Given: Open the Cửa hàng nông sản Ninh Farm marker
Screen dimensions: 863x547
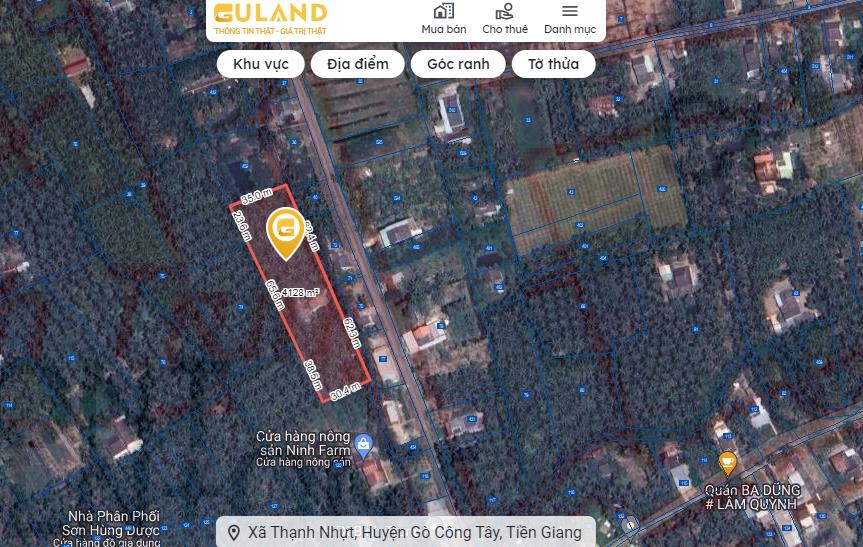Looking at the screenshot, I should tap(363, 443).
